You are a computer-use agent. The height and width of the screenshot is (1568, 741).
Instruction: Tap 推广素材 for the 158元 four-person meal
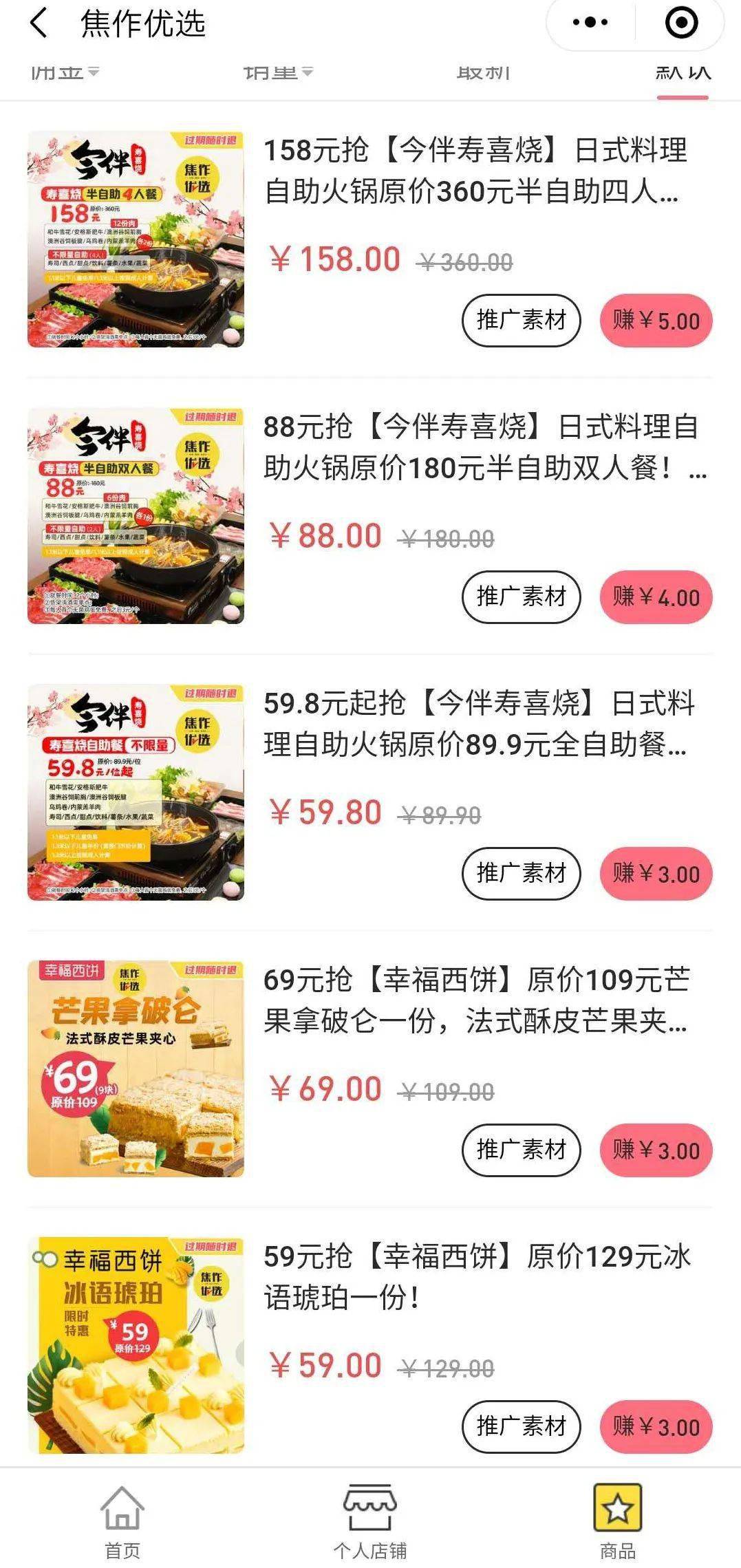coord(521,321)
